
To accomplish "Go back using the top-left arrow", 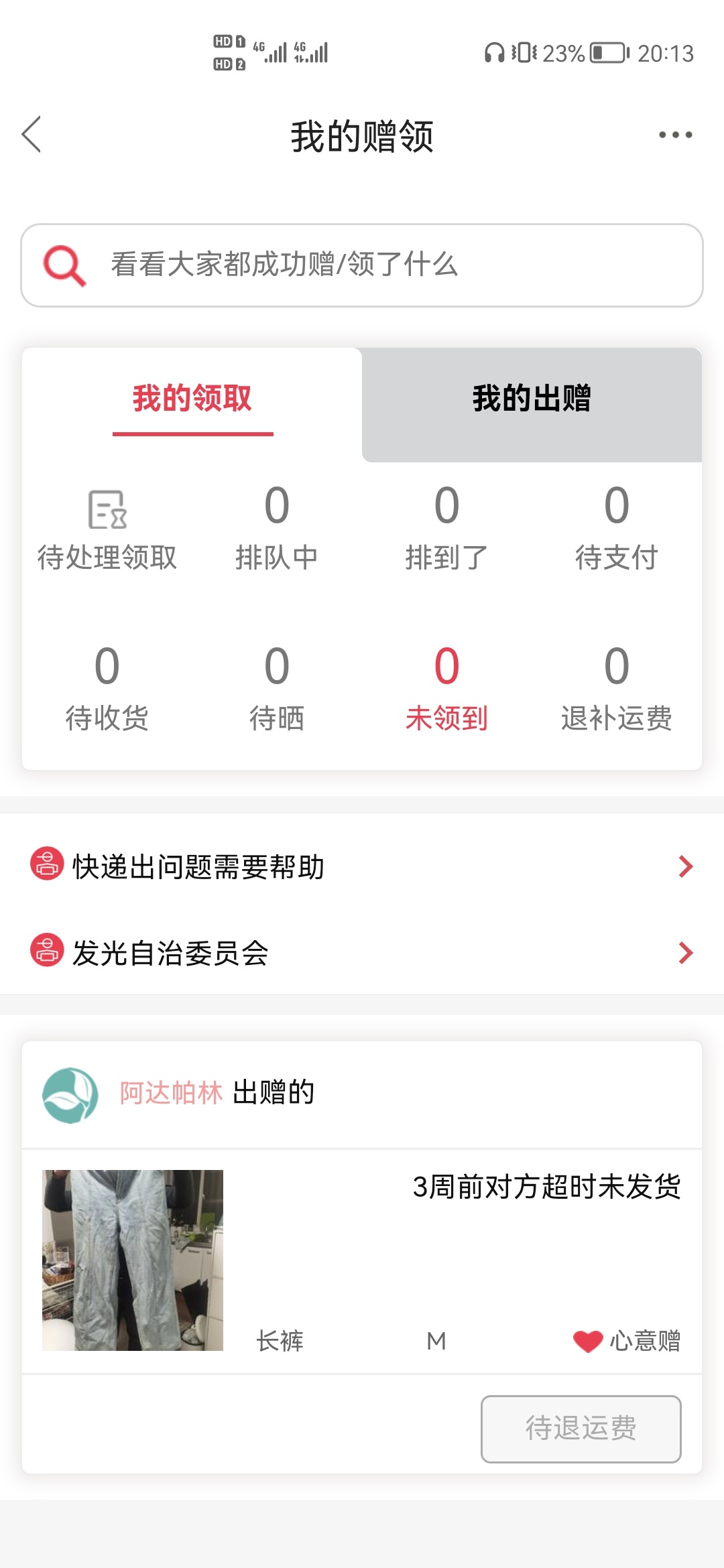I will click(32, 135).
